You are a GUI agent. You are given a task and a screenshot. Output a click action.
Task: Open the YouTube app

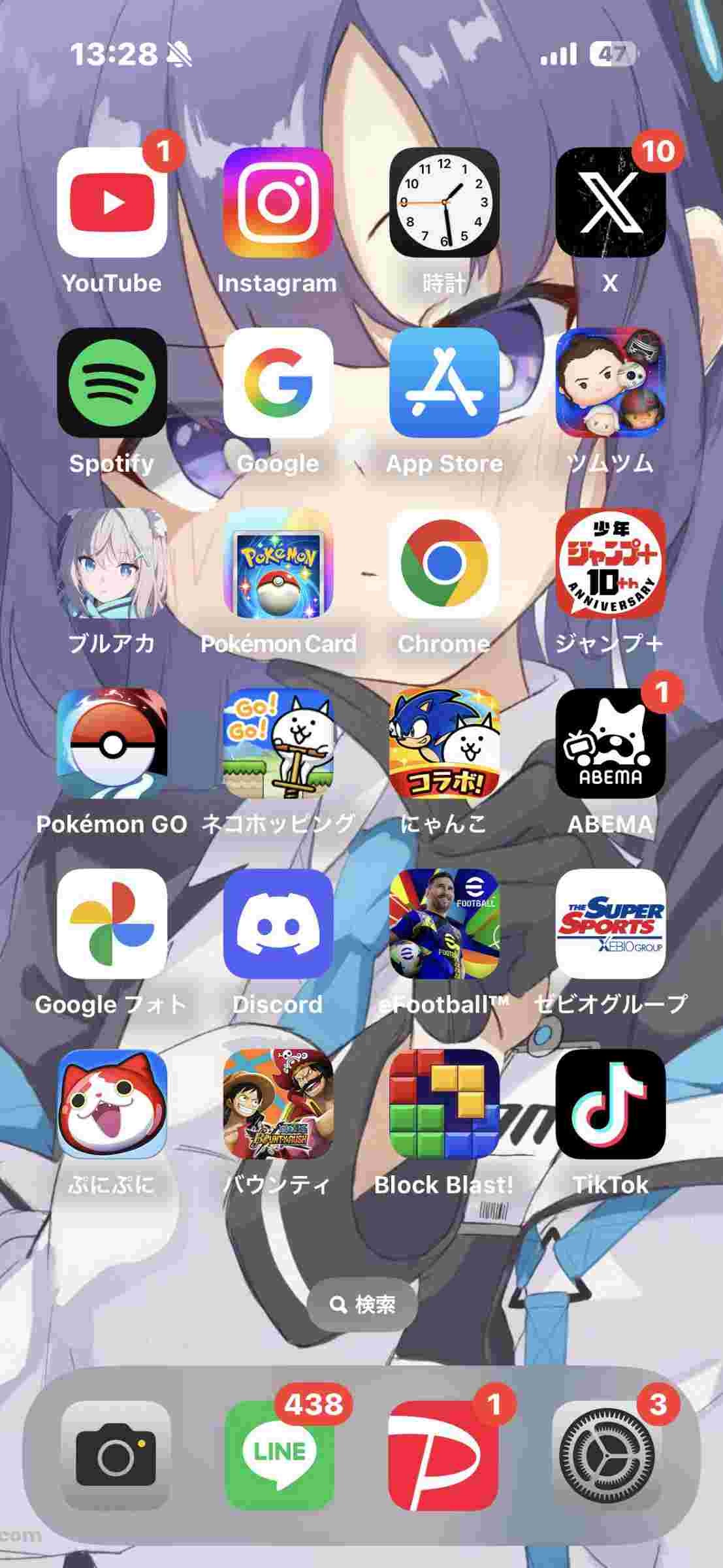tap(112, 203)
